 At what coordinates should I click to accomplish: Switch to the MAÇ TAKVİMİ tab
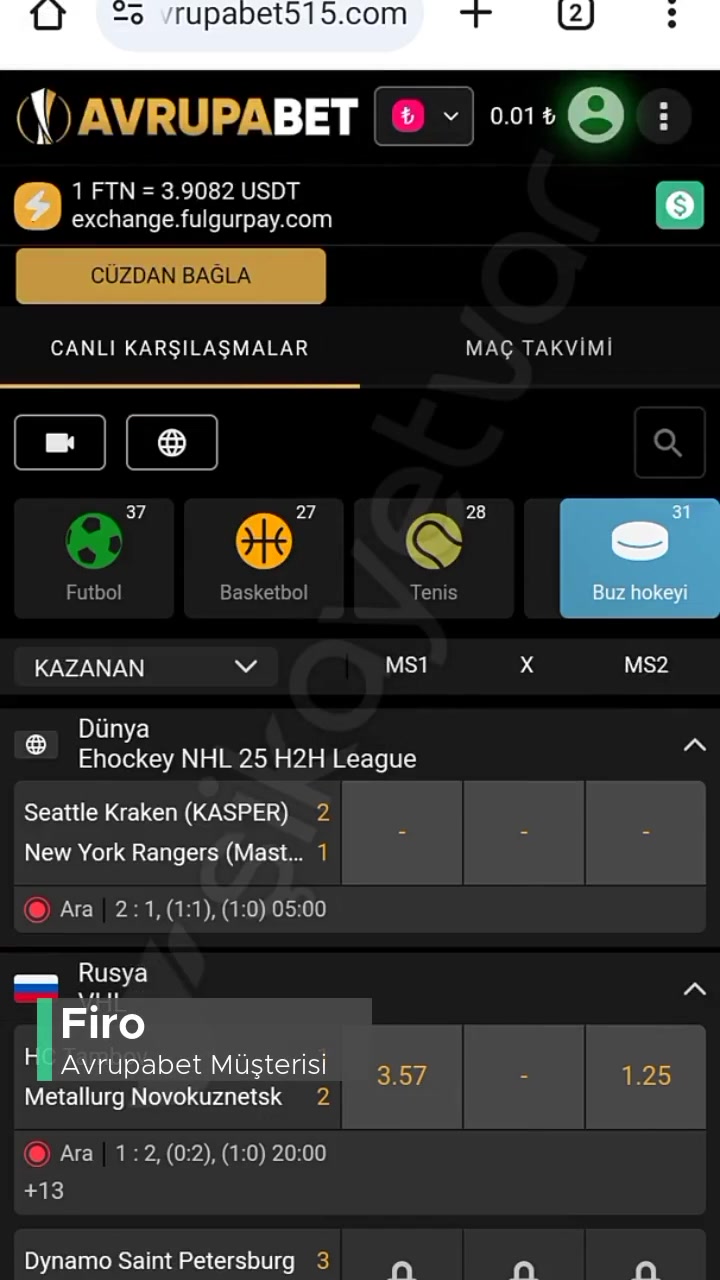tap(540, 348)
